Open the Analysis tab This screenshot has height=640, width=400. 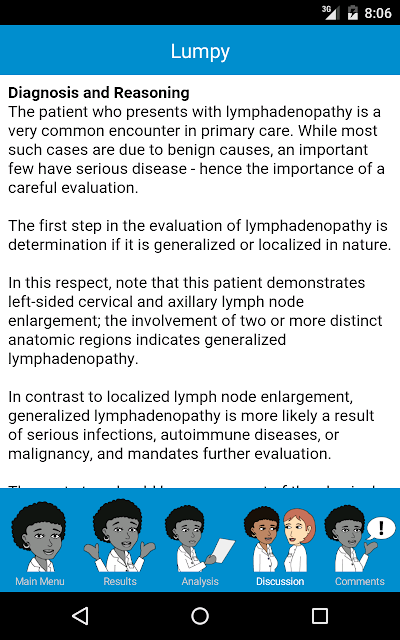(x=200, y=541)
